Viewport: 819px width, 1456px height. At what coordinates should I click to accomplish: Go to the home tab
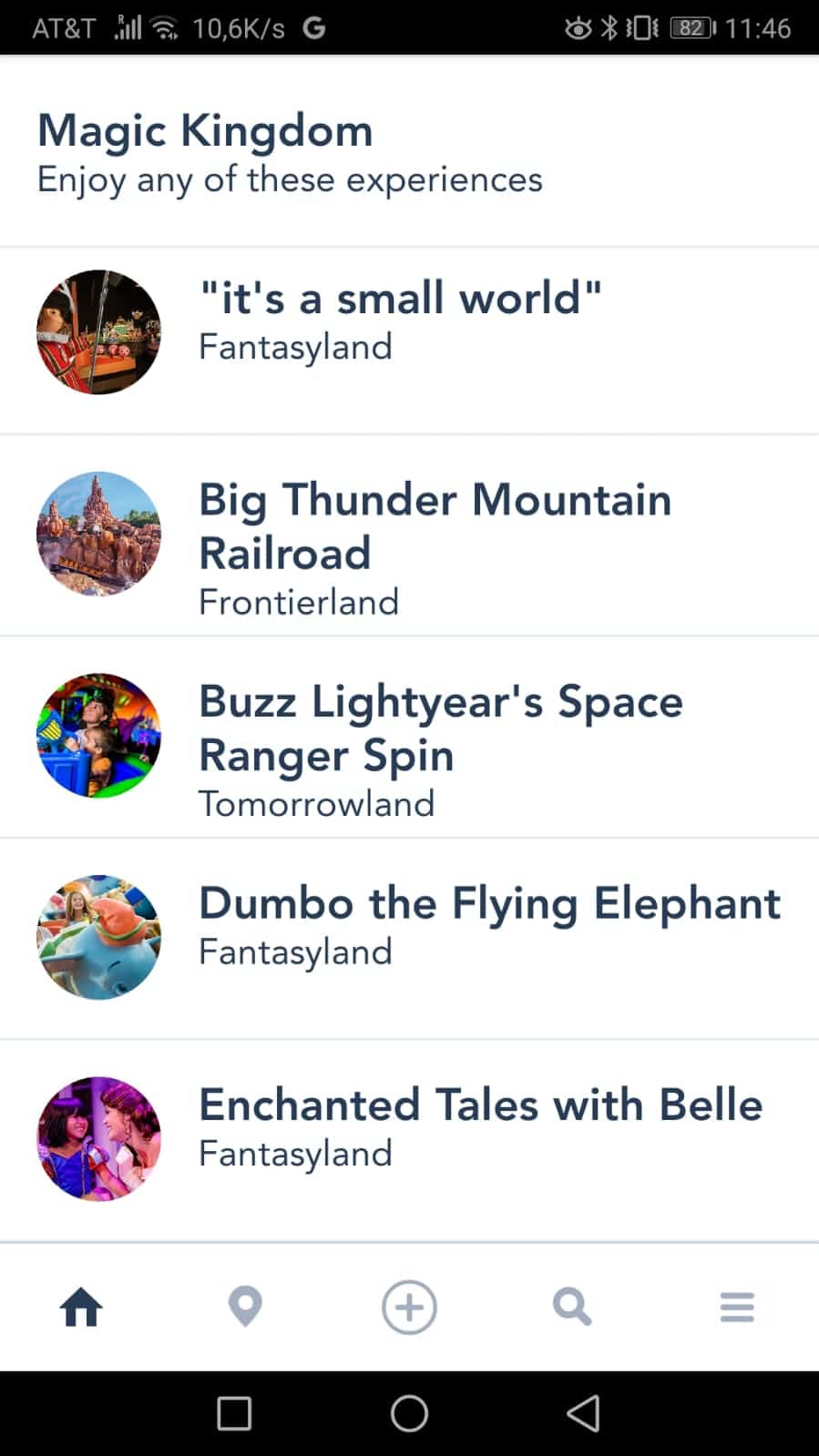pos(81,1308)
